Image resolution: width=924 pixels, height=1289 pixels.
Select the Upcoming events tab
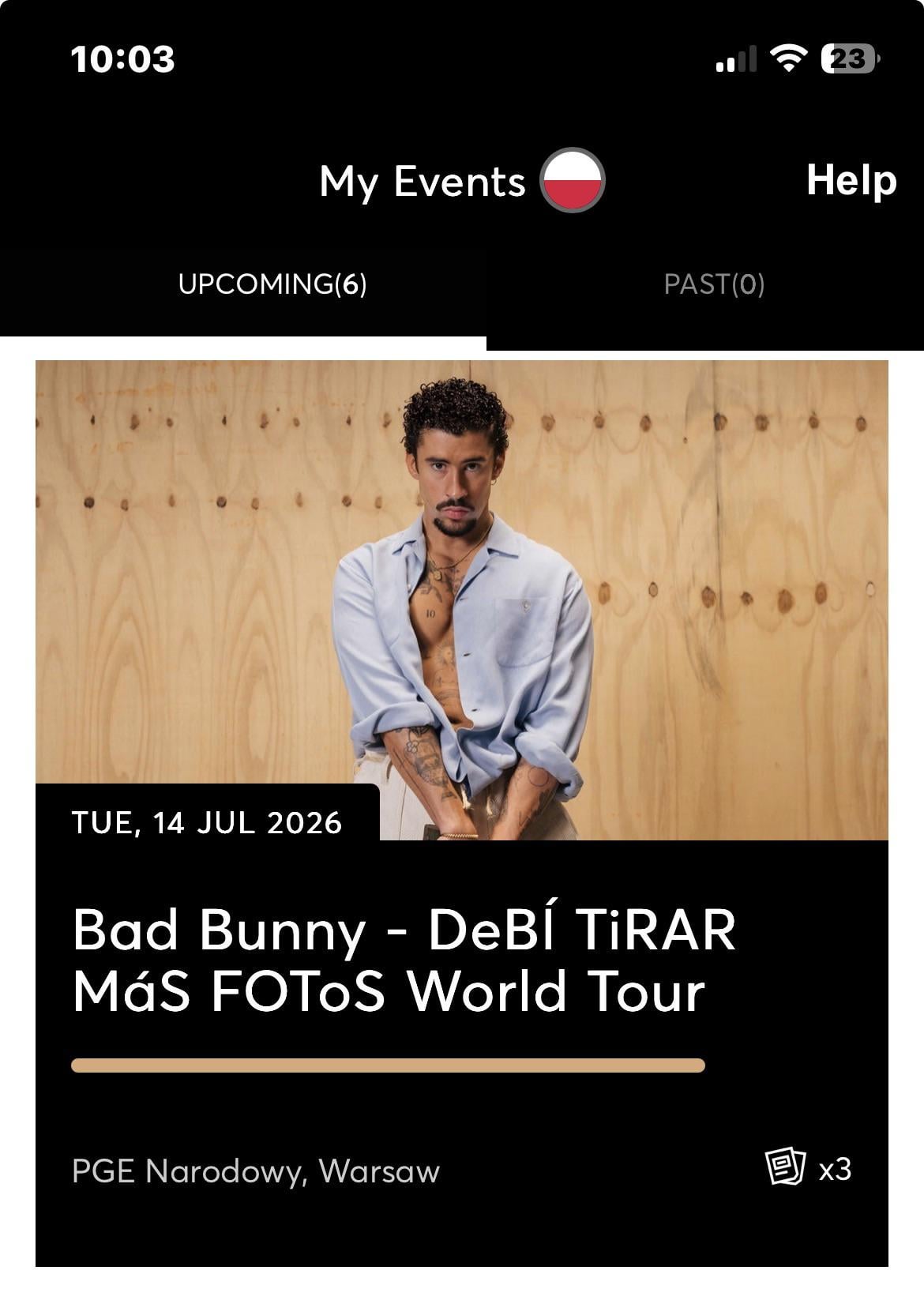(272, 284)
